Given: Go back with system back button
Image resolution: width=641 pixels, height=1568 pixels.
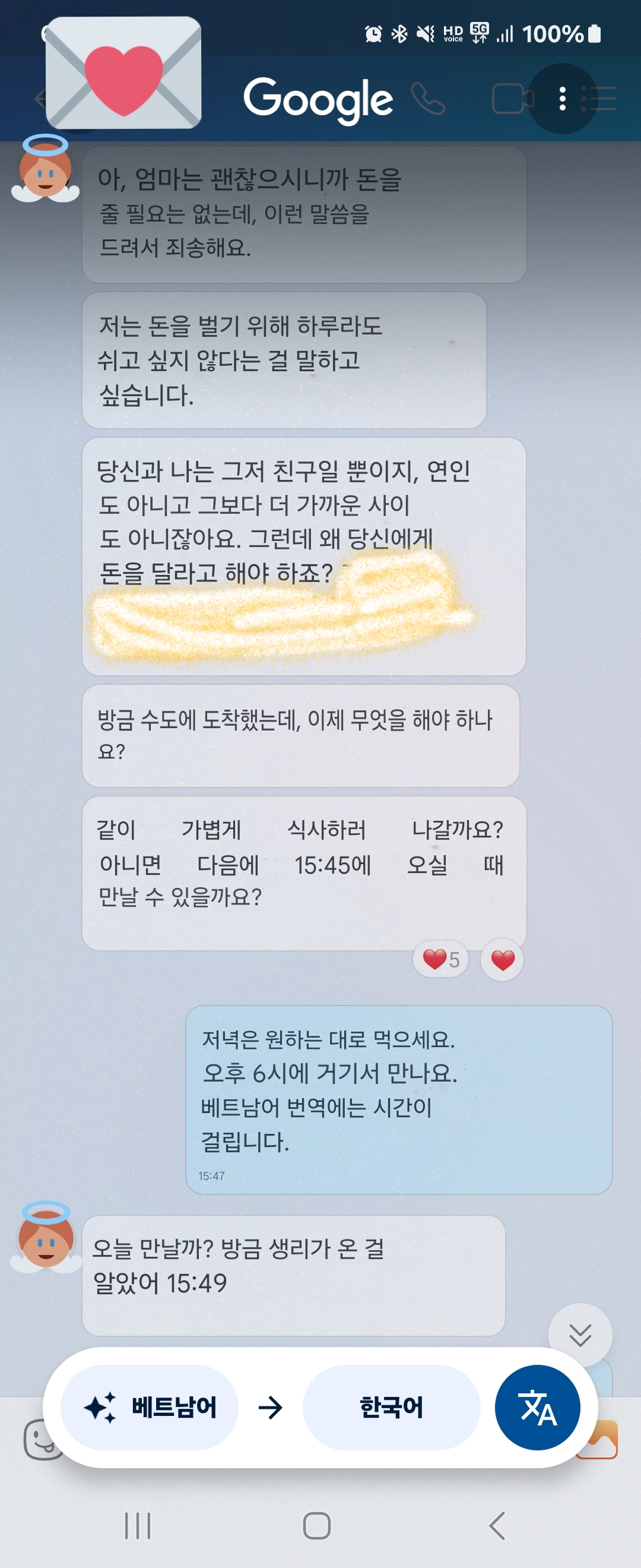Looking at the screenshot, I should [x=497, y=1525].
